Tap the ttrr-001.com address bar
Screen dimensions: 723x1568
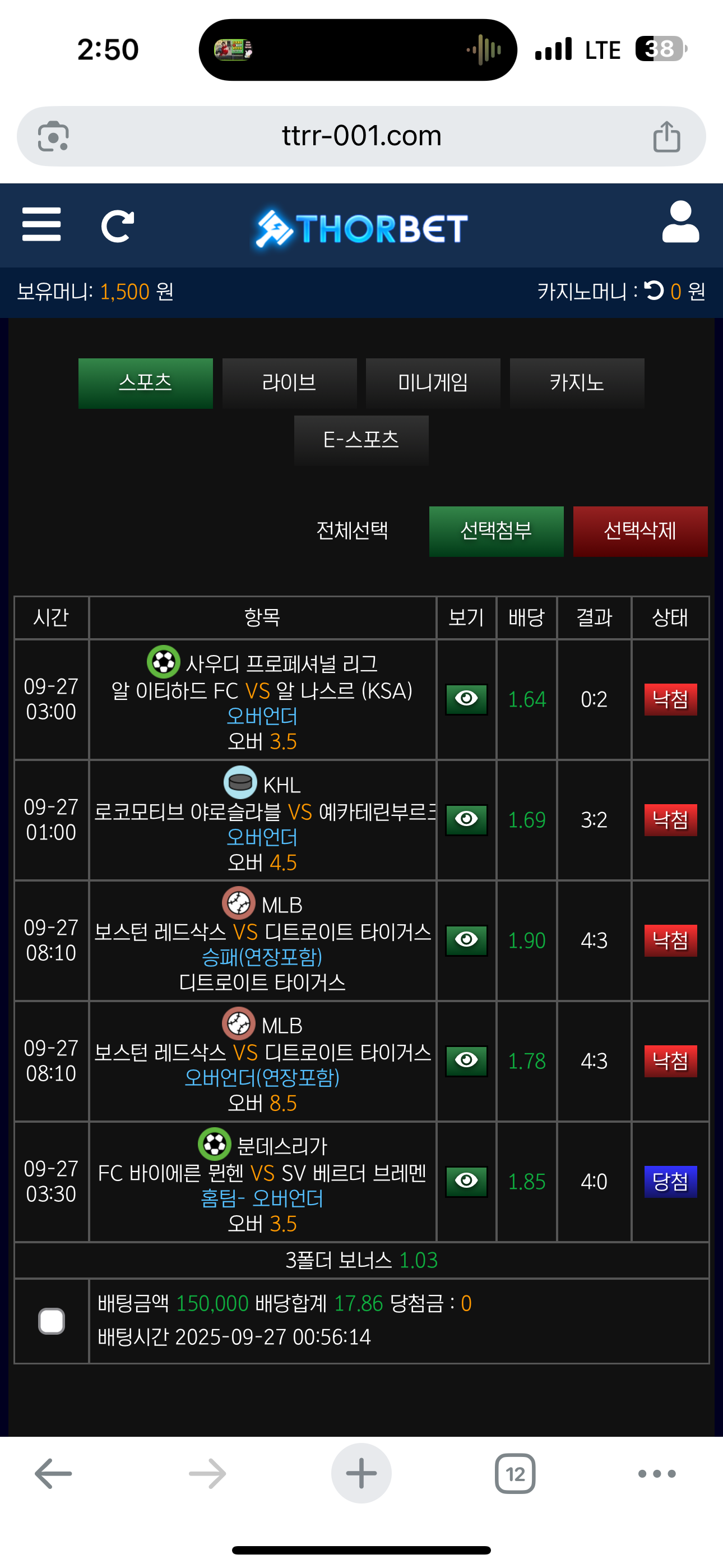(x=361, y=136)
